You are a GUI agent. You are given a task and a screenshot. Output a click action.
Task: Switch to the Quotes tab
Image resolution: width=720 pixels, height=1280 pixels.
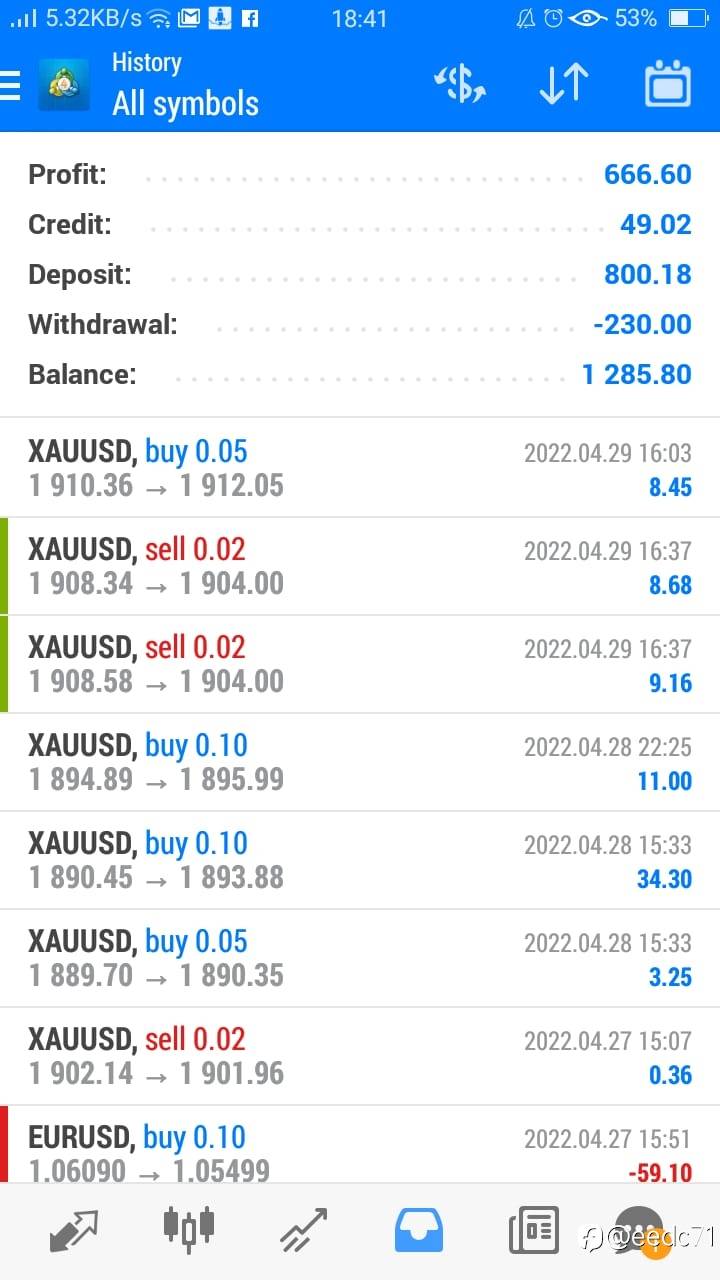74,1231
